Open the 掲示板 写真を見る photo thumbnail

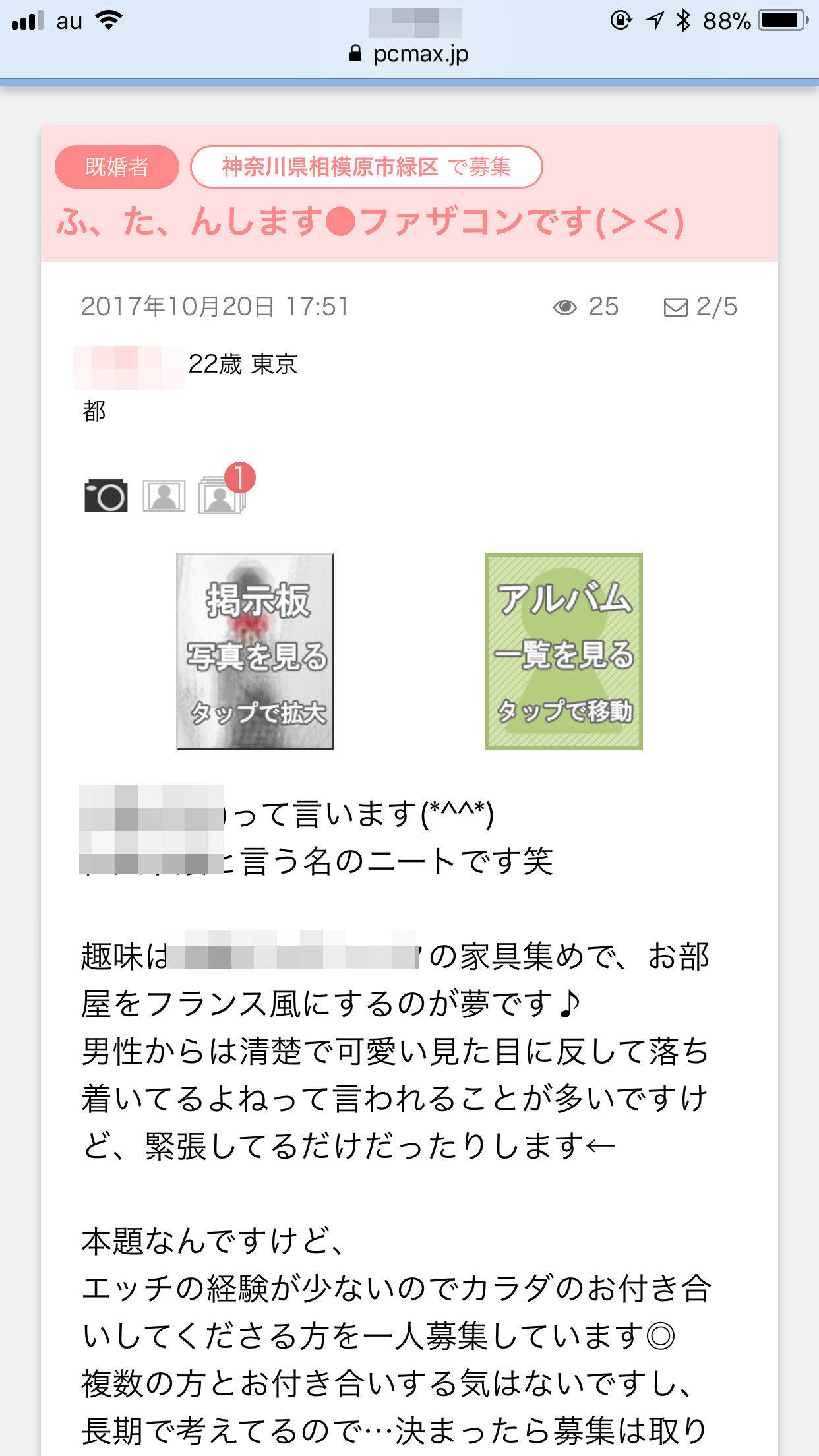255,652
